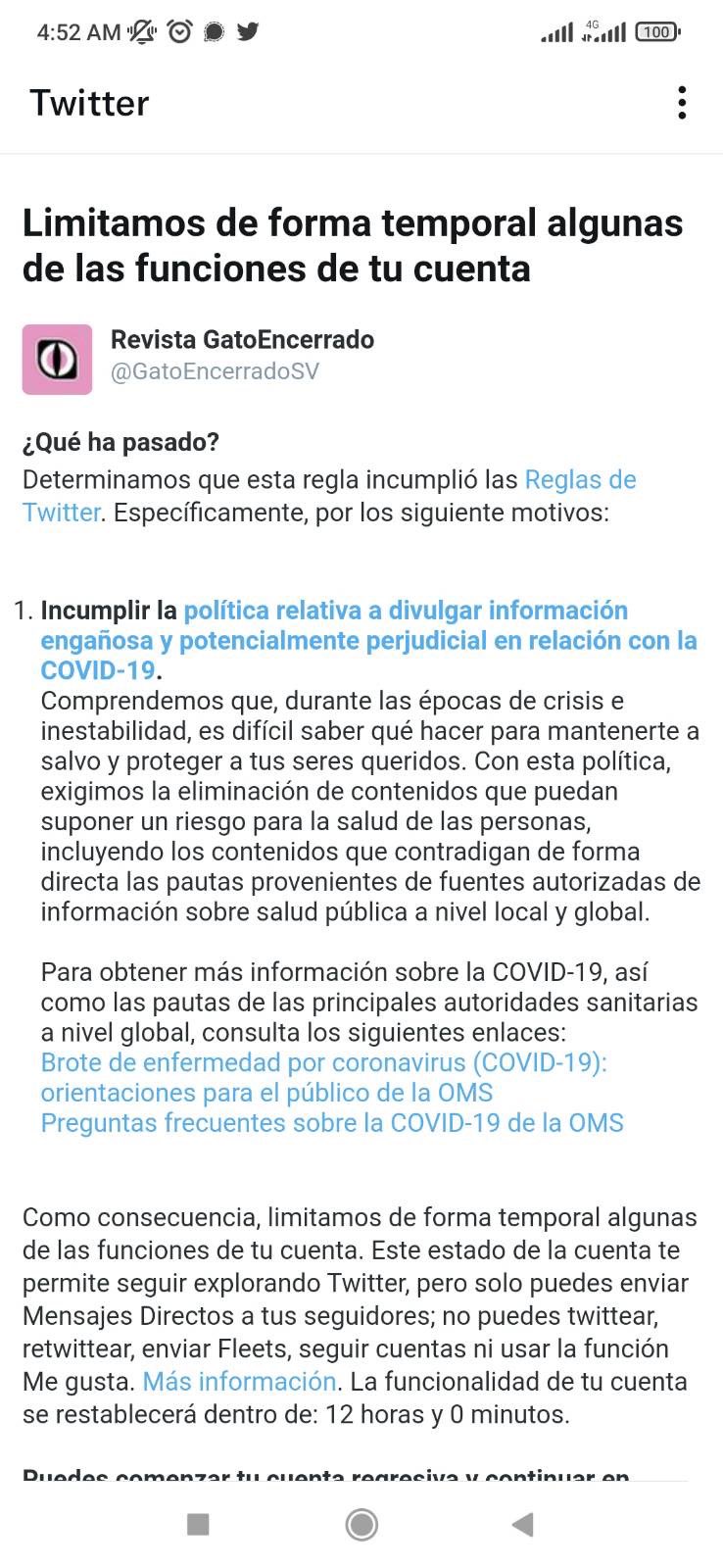Screen dimensions: 723x1568
Task: Go back with the system back button
Action: (x=523, y=1524)
